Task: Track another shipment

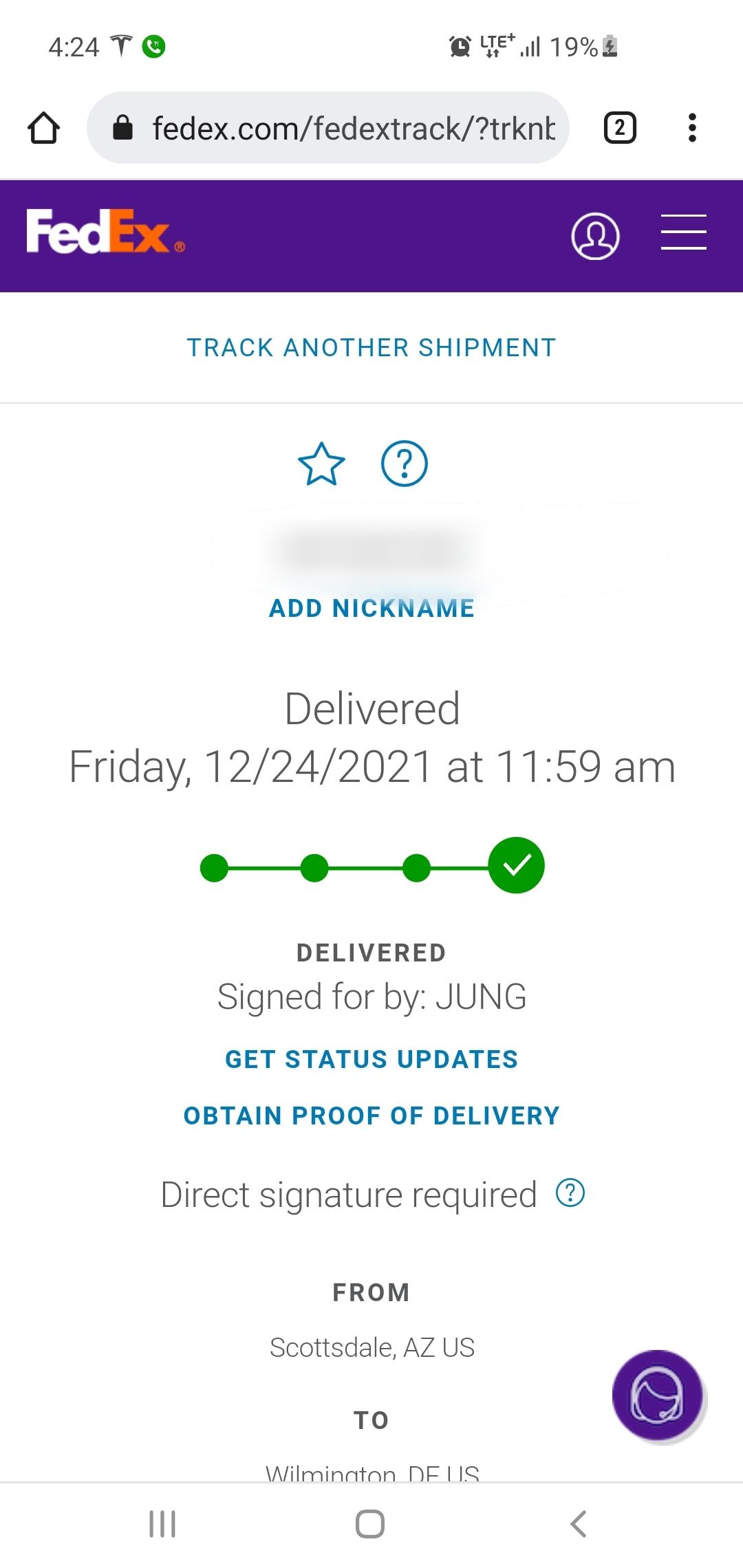Action: click(371, 348)
